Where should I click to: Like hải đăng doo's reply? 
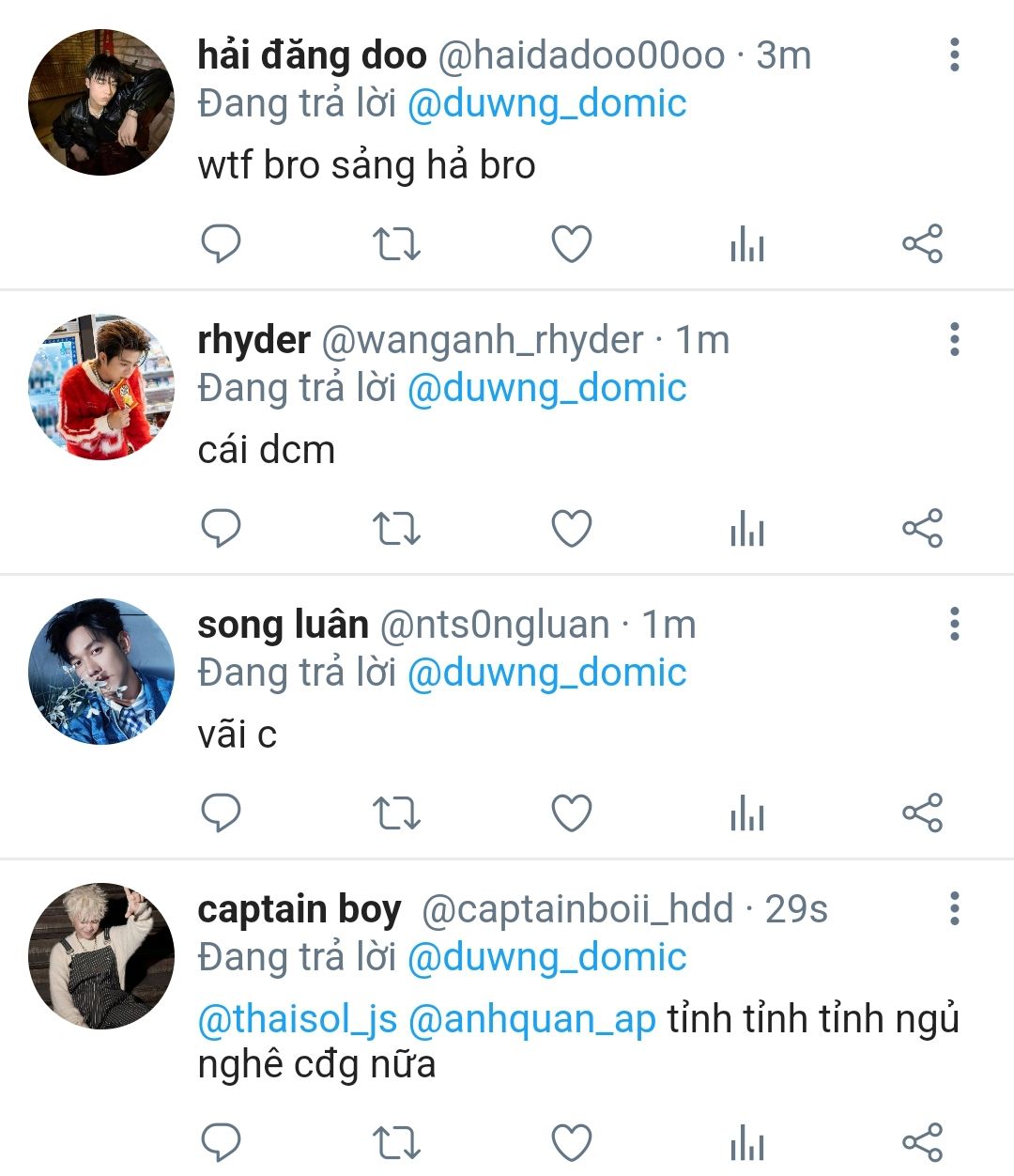click(x=571, y=244)
